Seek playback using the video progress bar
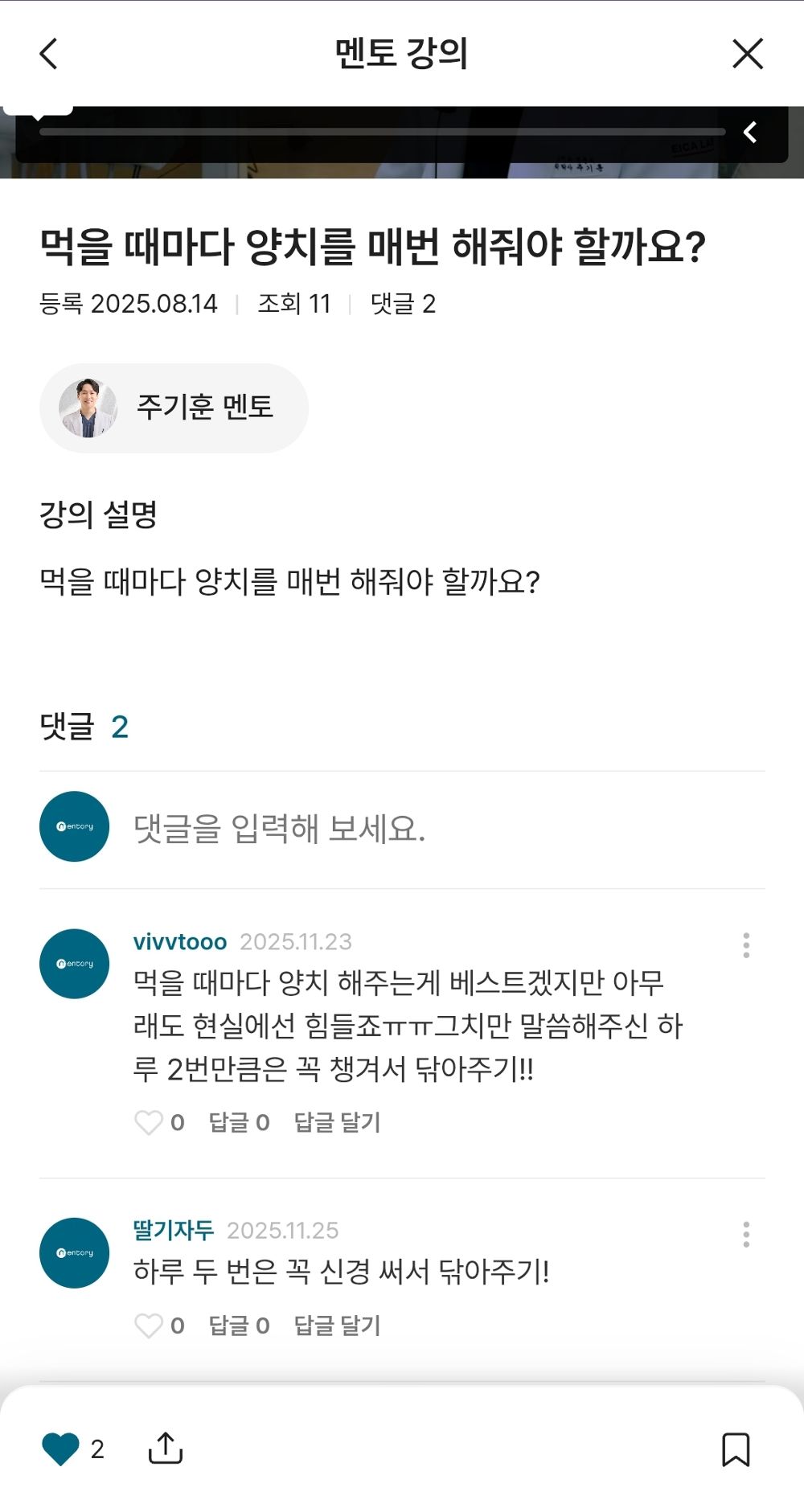This screenshot has width=804, height=1512. point(378,133)
